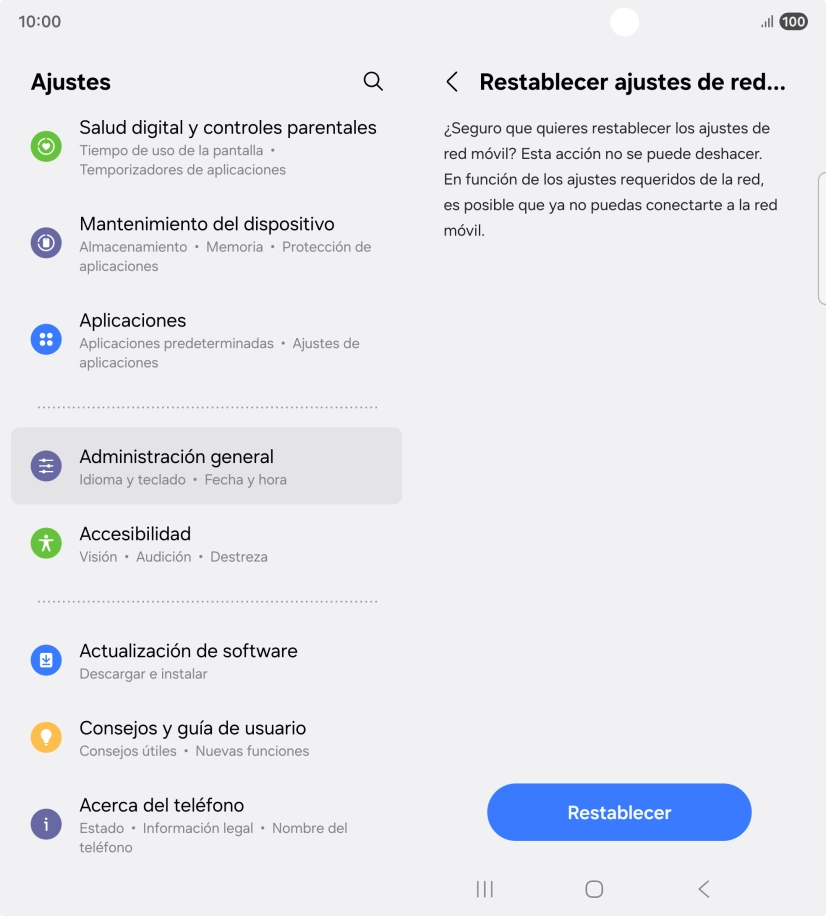The height and width of the screenshot is (916, 826).
Task: Open Consejos y guía de usuario
Action: coord(206,738)
